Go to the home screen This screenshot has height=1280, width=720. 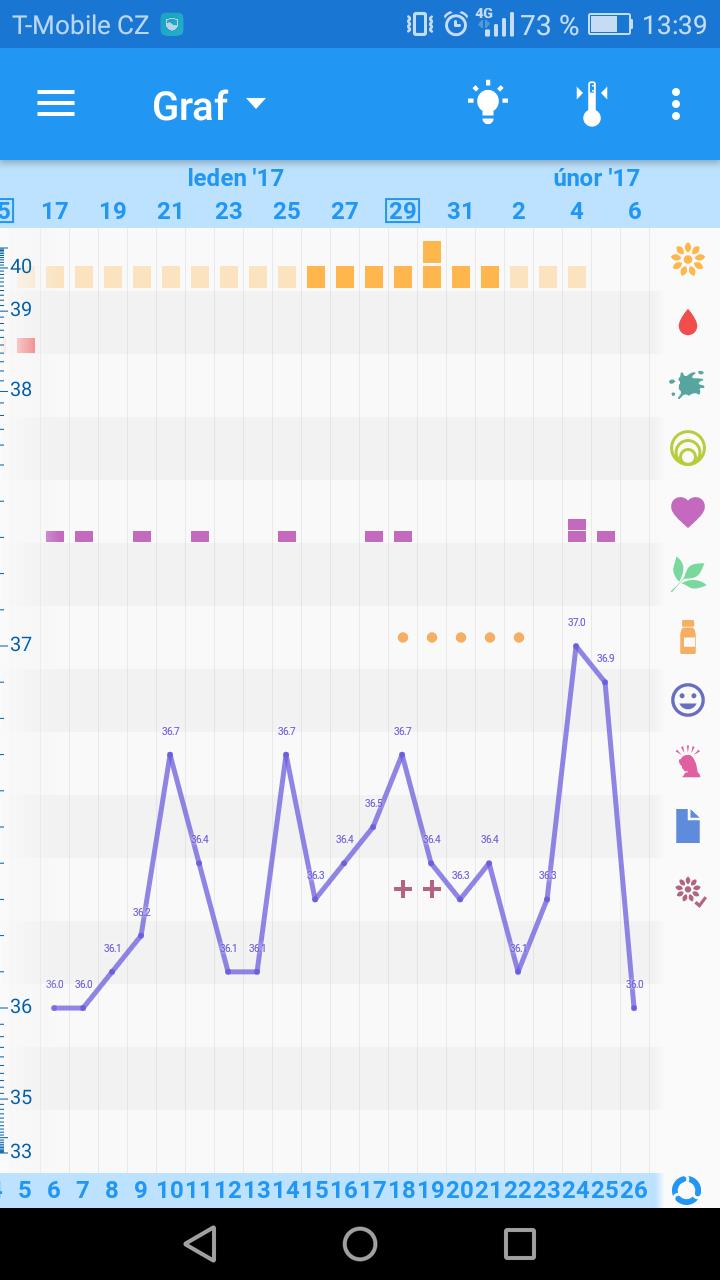(x=360, y=1243)
